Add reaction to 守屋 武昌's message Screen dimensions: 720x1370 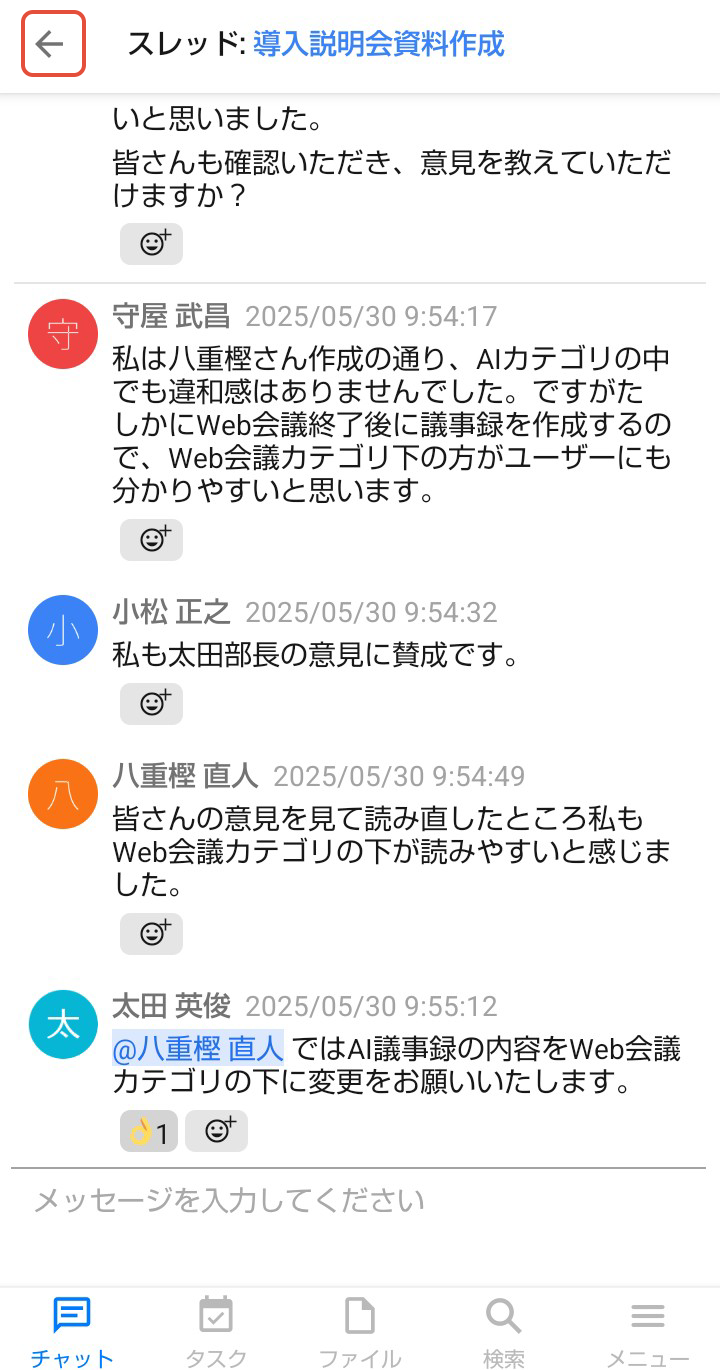[x=151, y=539]
